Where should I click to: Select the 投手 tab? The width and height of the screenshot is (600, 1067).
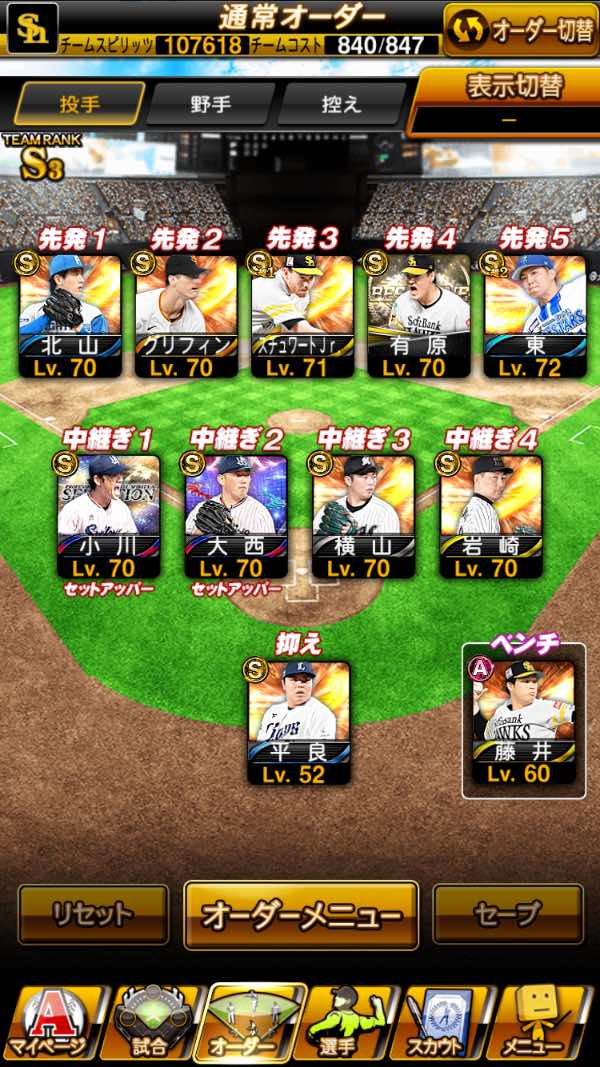[80, 104]
